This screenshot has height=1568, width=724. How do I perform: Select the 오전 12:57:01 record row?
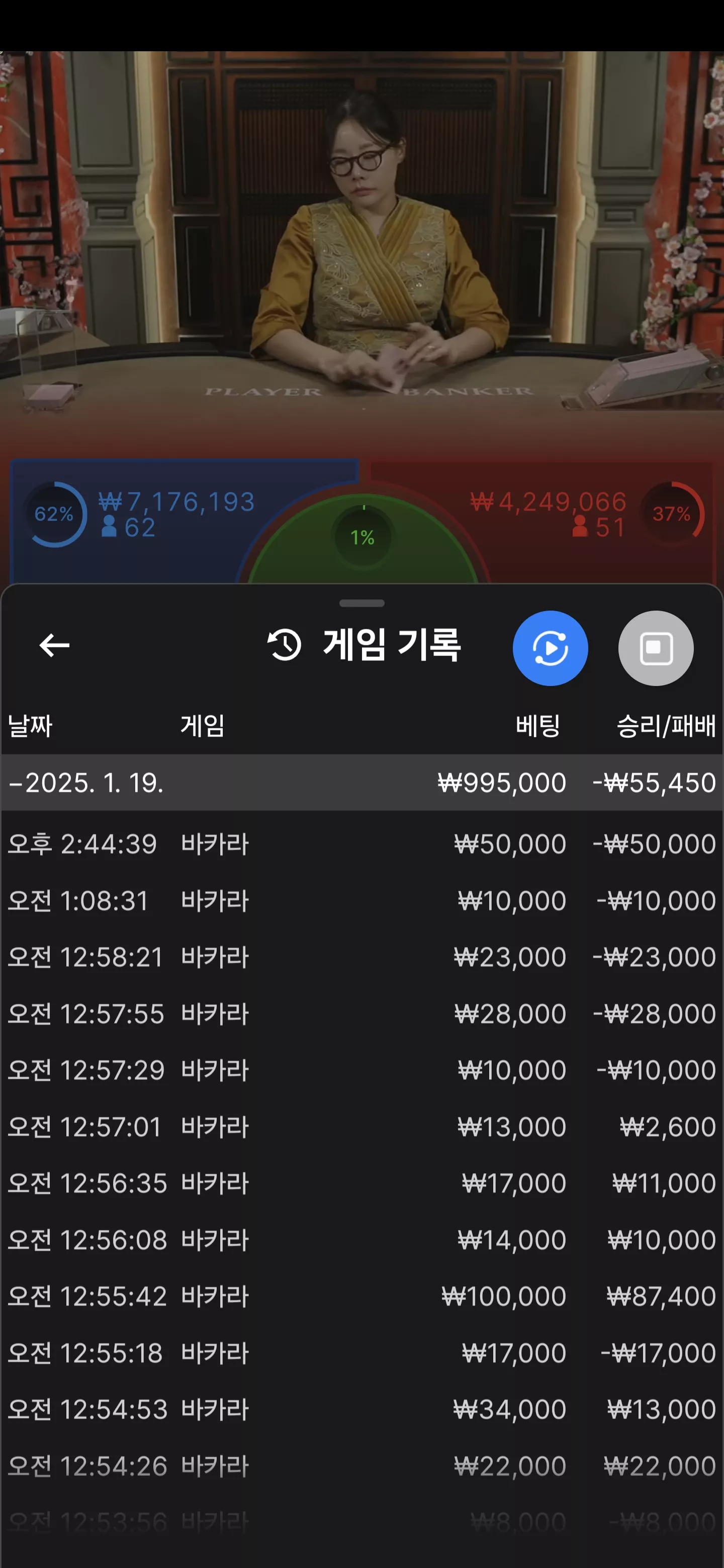(x=361, y=1127)
